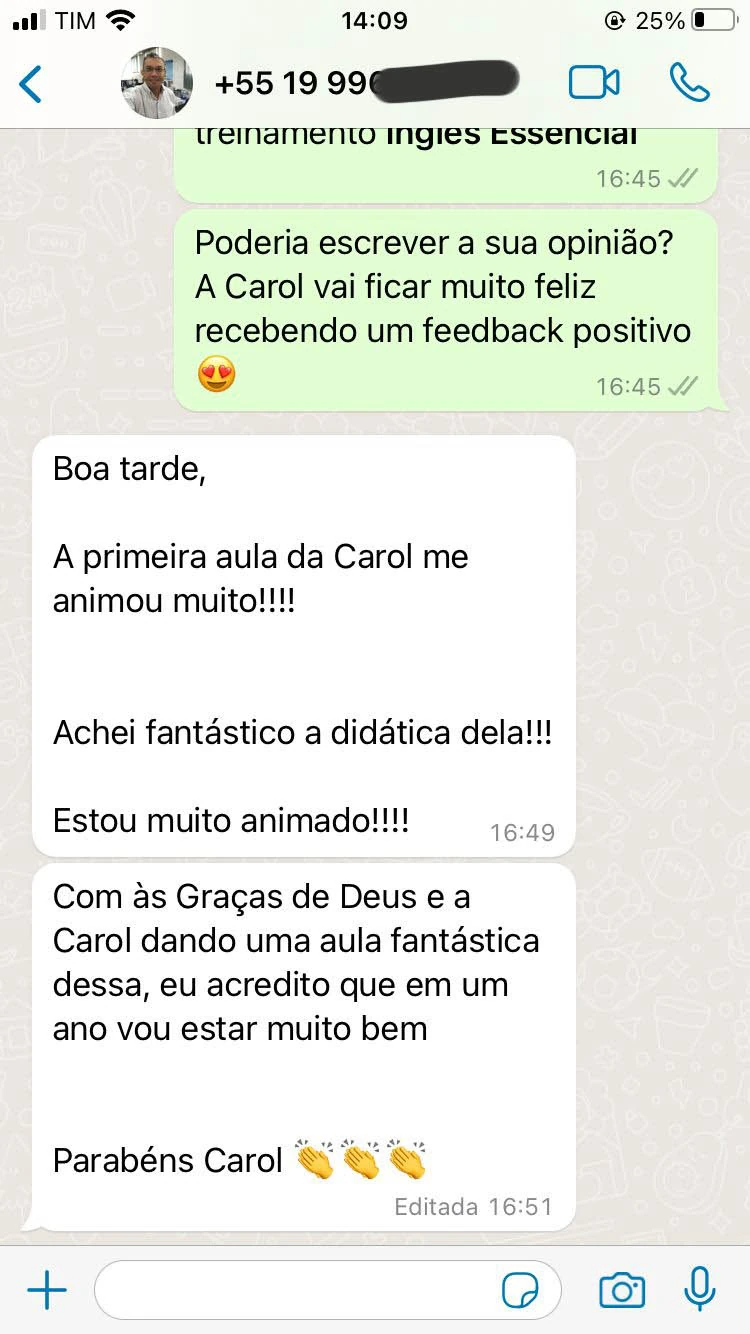Viewport: 750px width, 1334px height.
Task: Go back to the chats list
Action: coord(32,84)
